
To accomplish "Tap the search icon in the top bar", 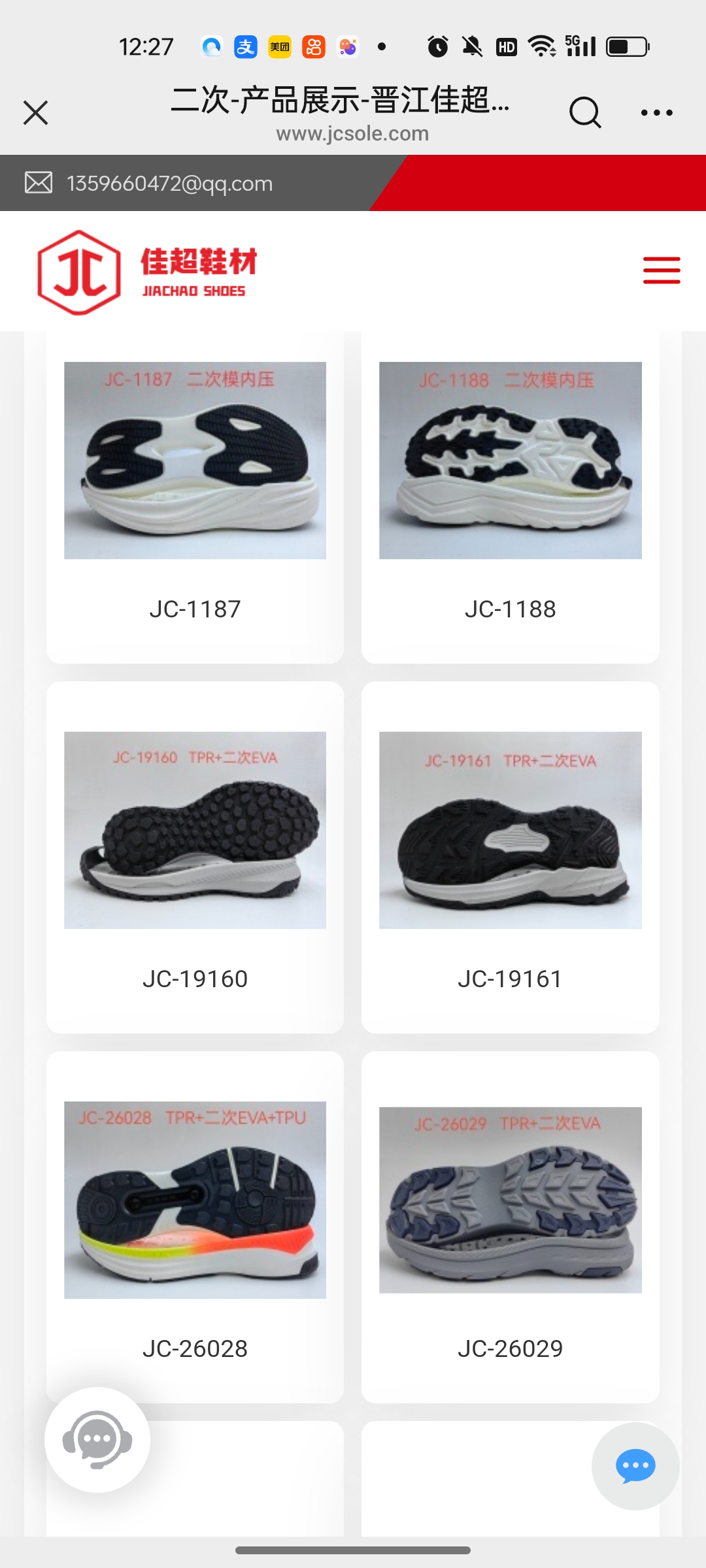I will point(584,112).
